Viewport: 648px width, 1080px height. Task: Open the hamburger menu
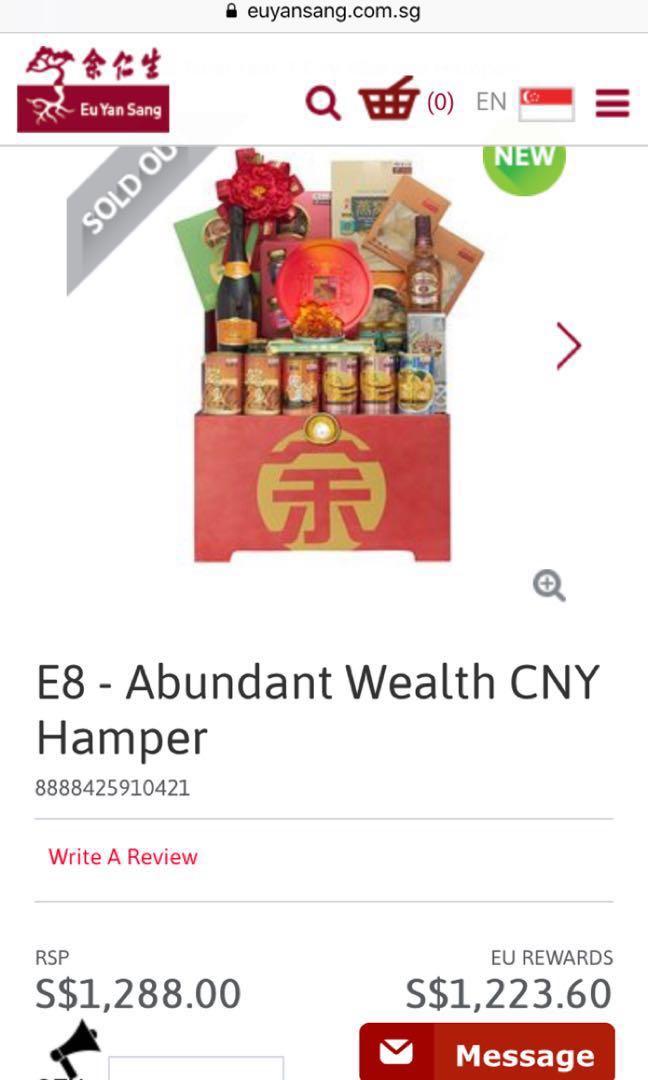pos(612,103)
